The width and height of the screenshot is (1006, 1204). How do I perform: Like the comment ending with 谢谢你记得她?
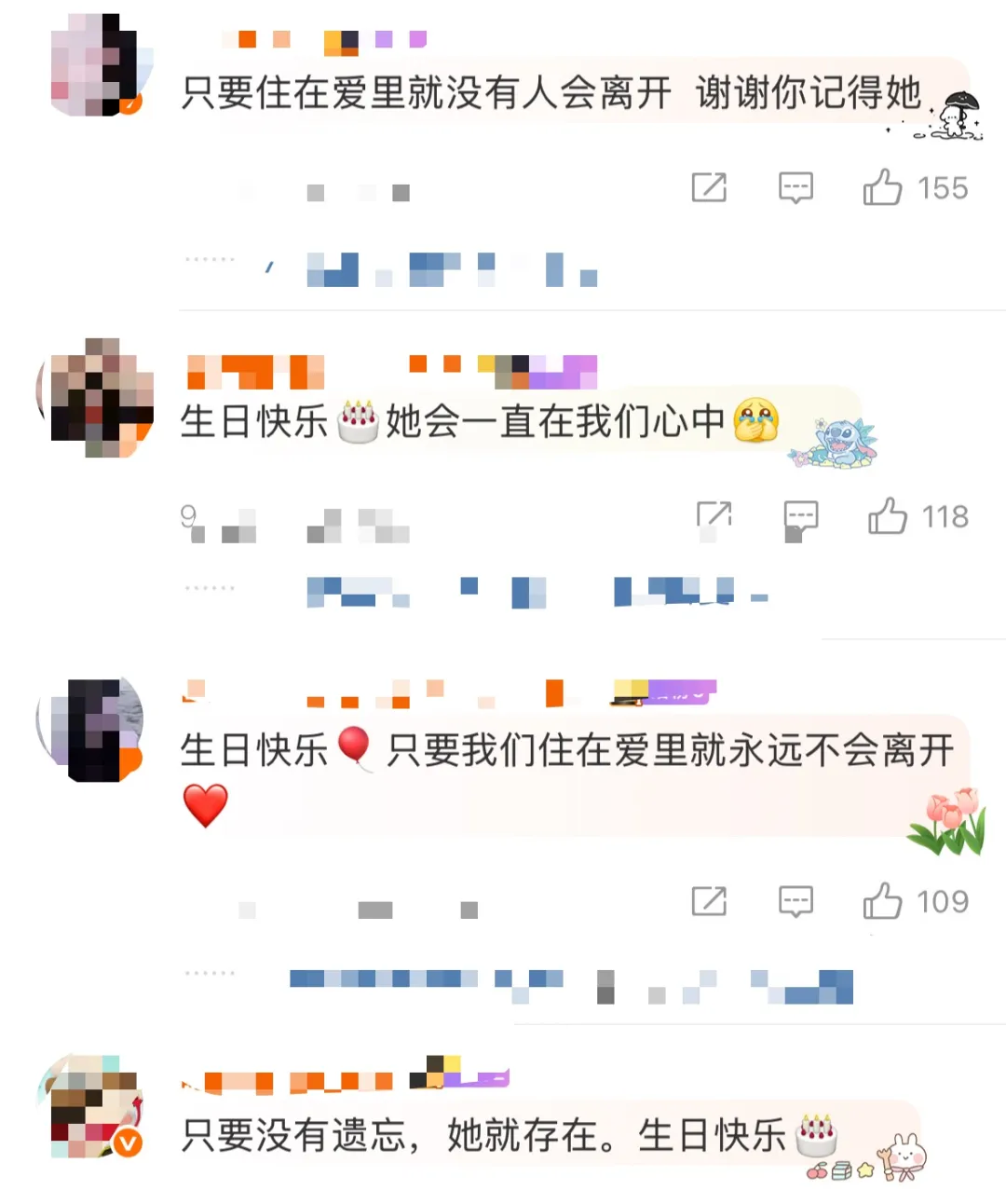tap(883, 187)
